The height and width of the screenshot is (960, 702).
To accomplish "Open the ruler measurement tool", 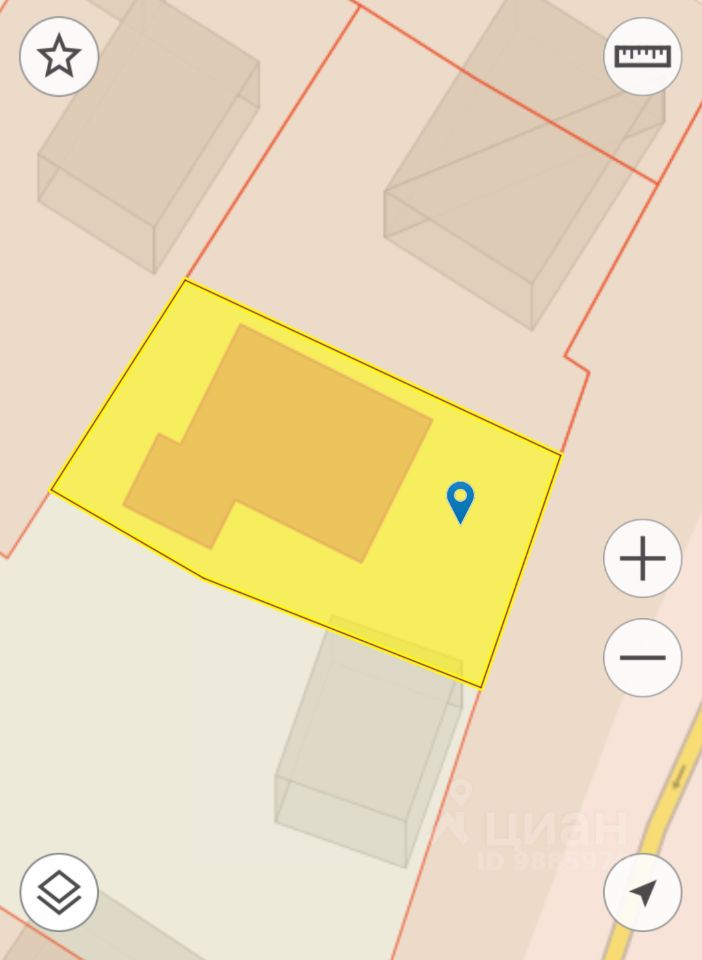I will coord(642,56).
